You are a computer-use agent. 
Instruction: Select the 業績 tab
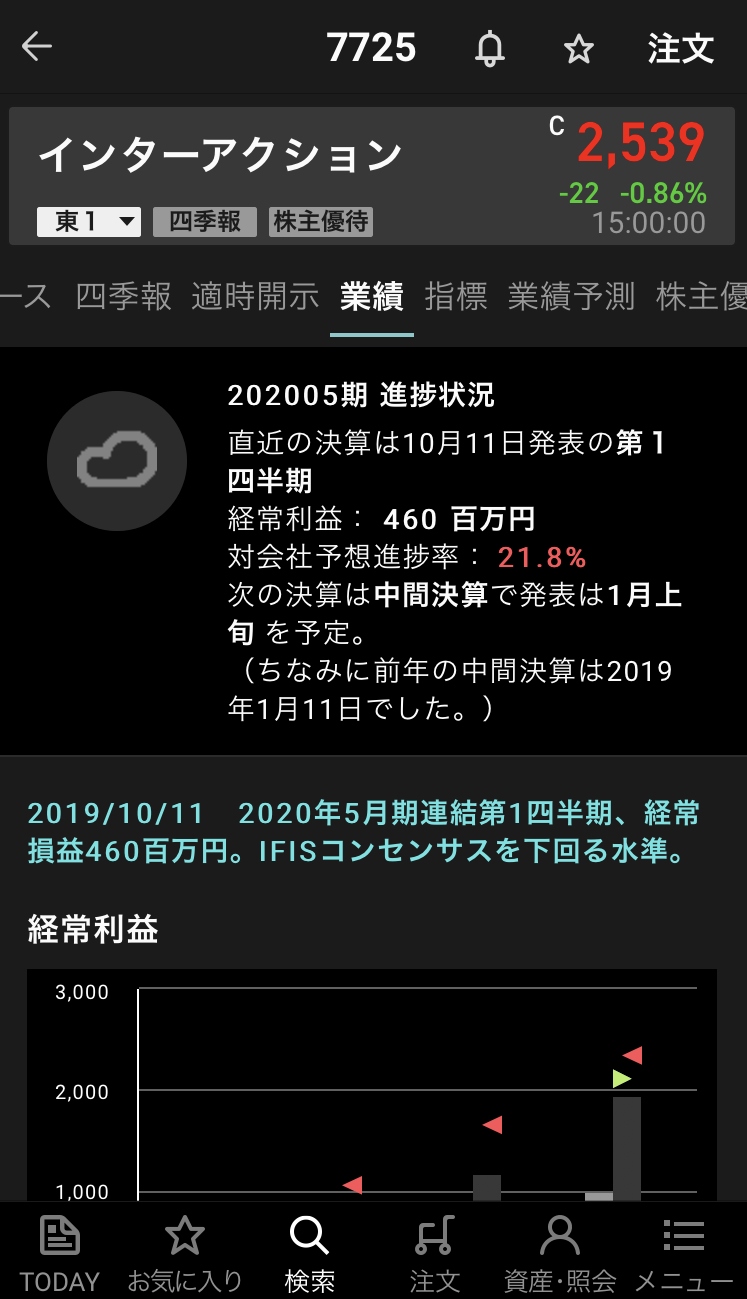[x=371, y=296]
